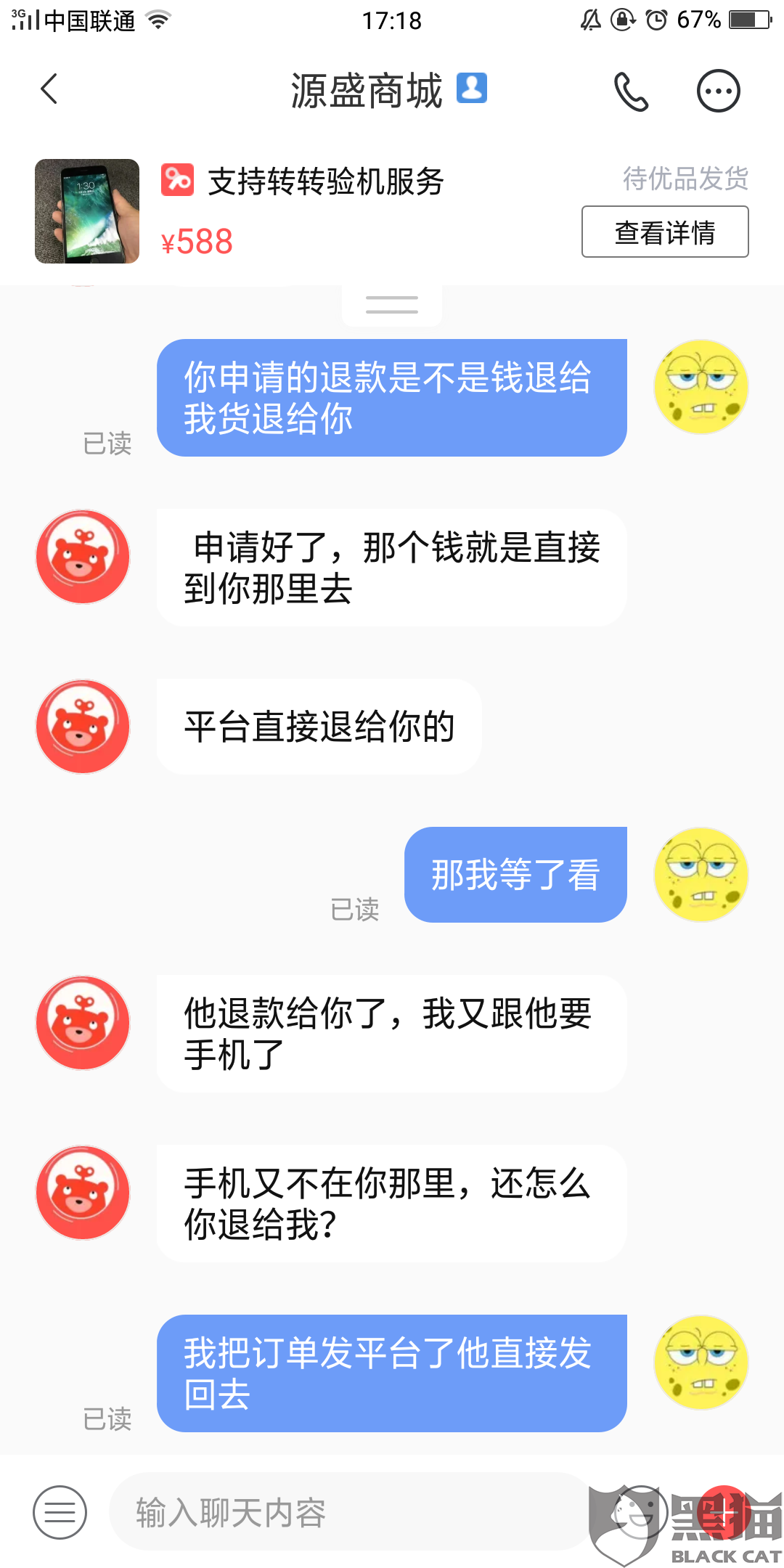
Task: Open seller avatar next to 平台直接退给你的
Action: [83, 727]
